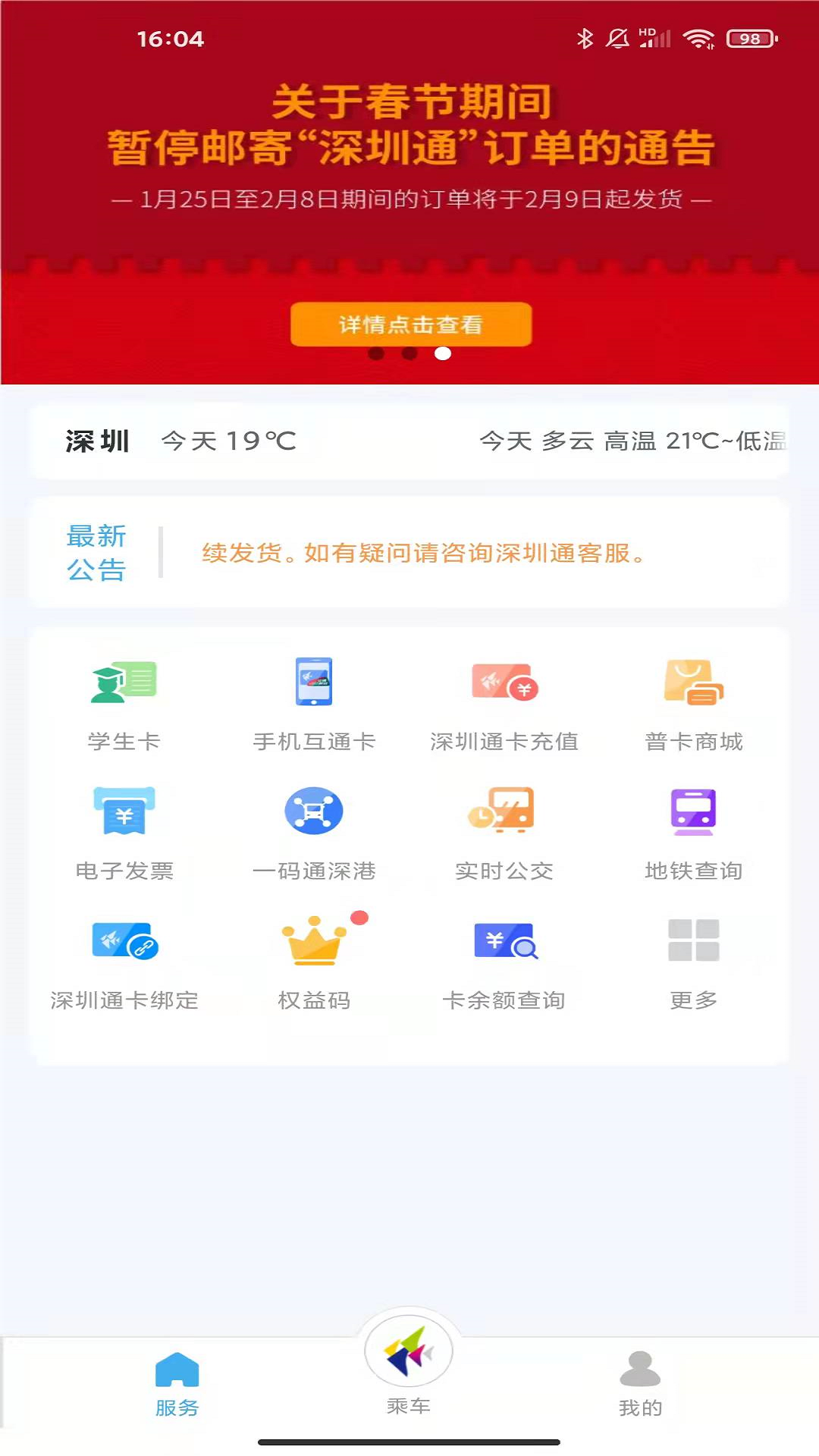Select the third carousel indicator dot

[444, 352]
